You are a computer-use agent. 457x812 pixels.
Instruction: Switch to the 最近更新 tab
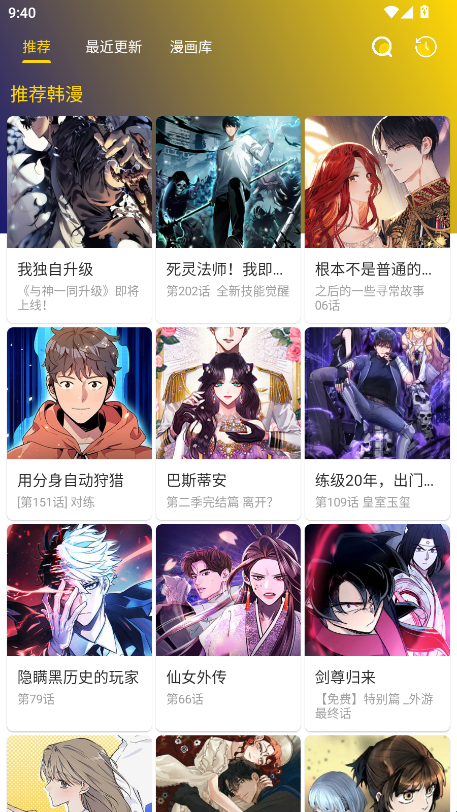click(x=113, y=47)
